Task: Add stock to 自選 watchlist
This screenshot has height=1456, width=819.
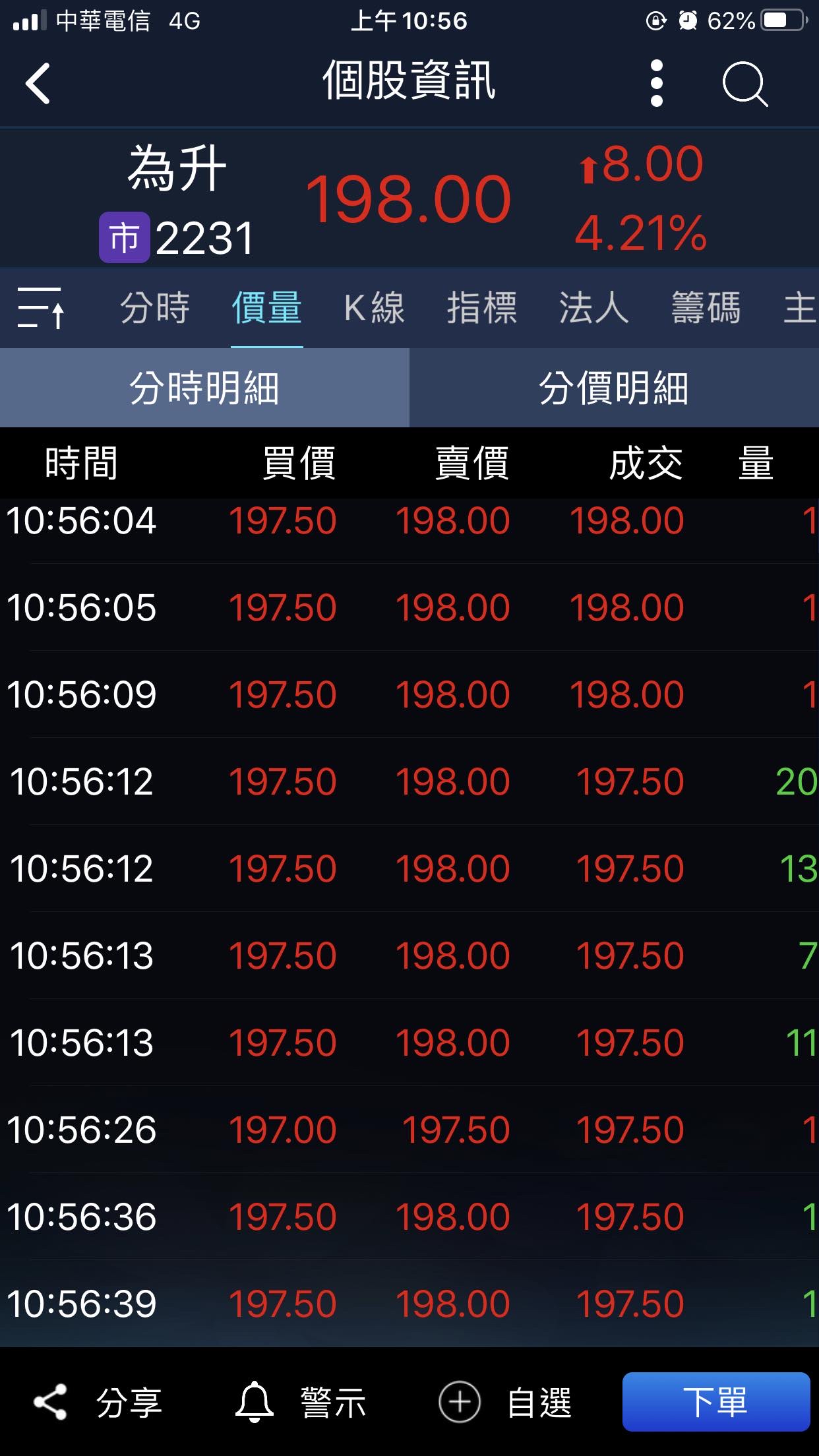Action: 506,1402
